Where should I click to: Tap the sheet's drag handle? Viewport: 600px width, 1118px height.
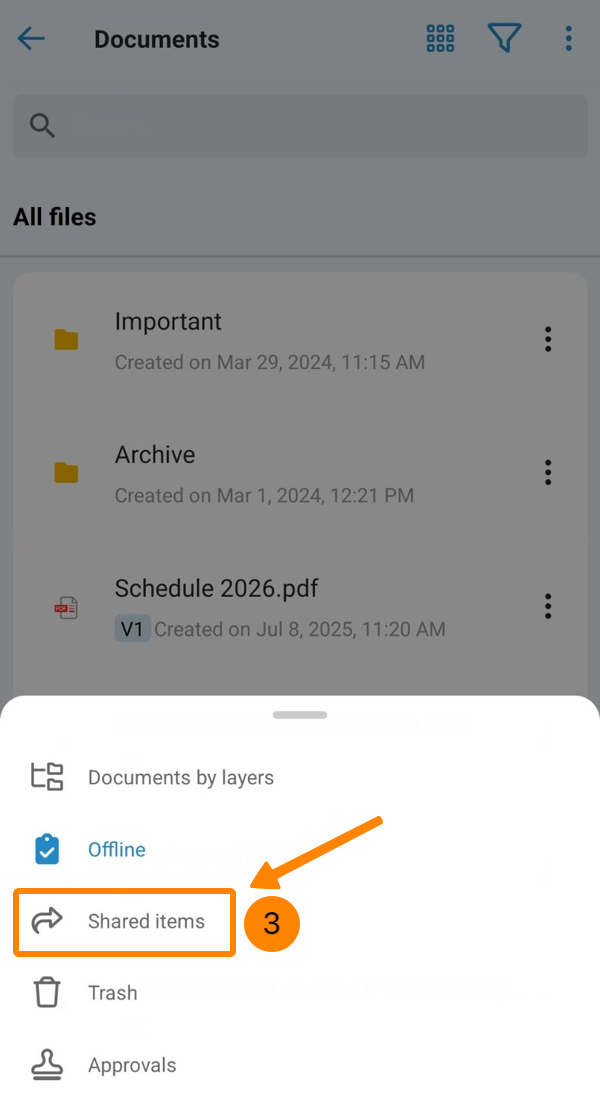pyautogui.click(x=300, y=715)
